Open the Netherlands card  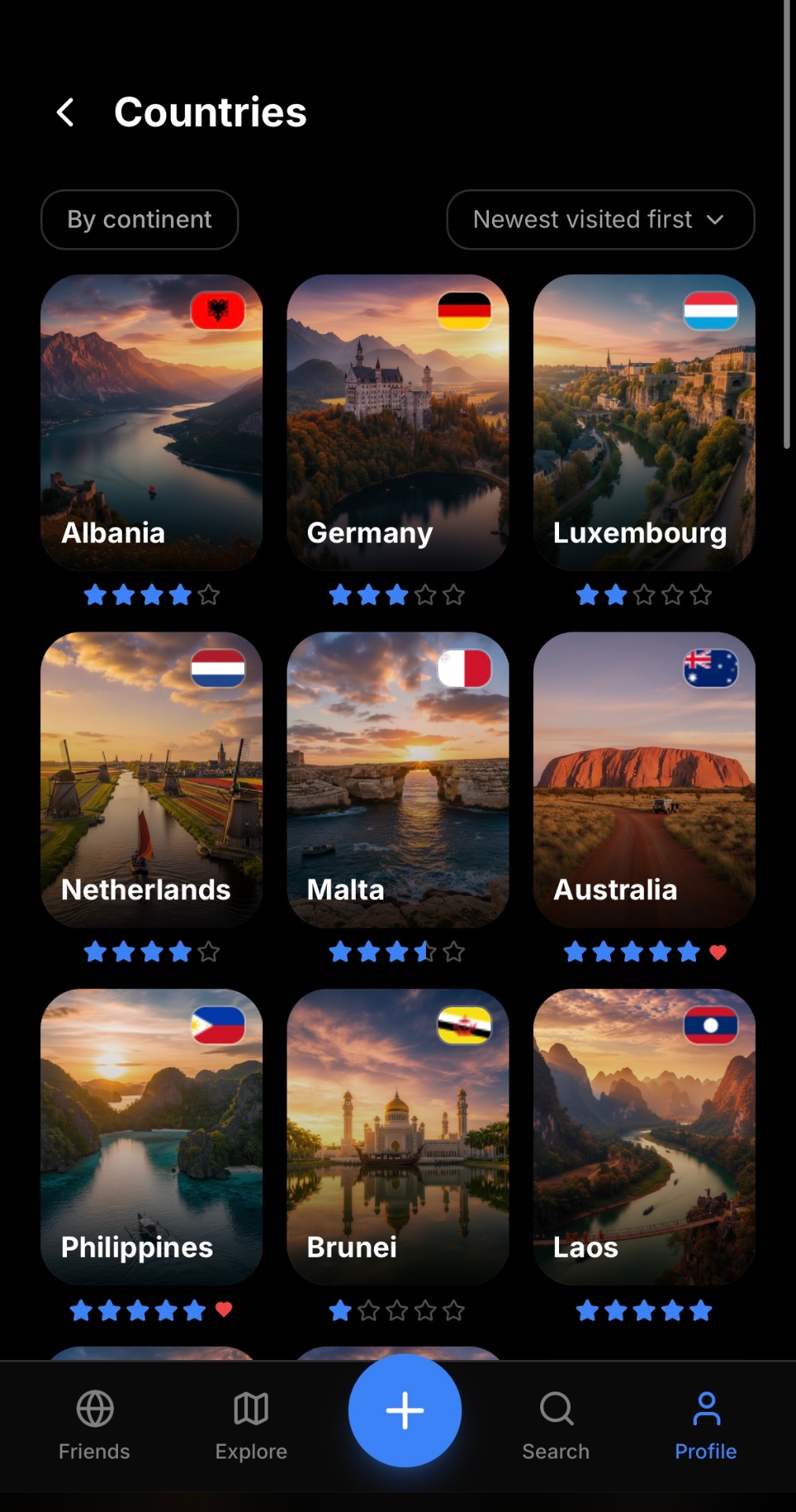(151, 780)
